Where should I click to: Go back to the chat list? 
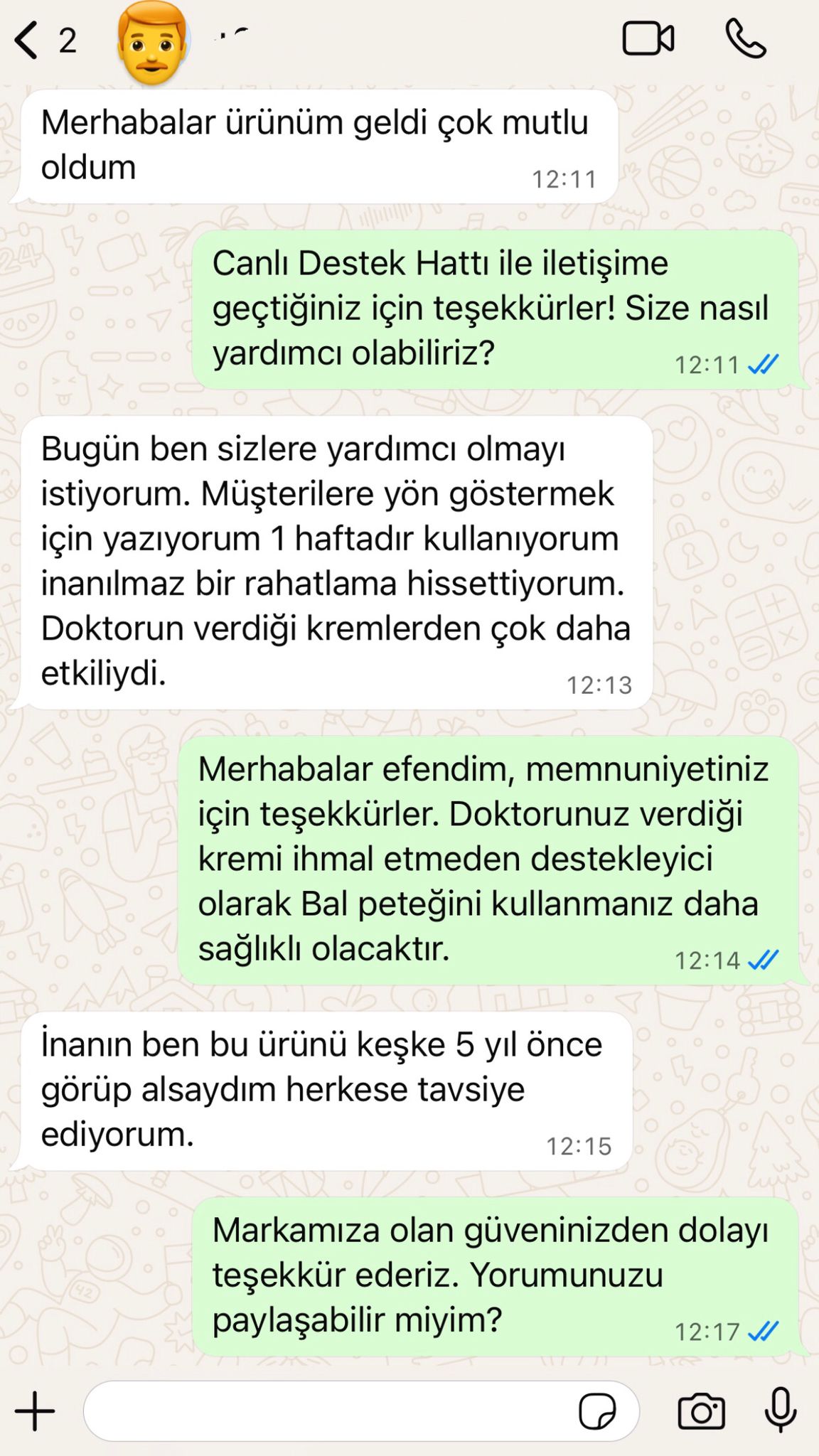(28, 41)
